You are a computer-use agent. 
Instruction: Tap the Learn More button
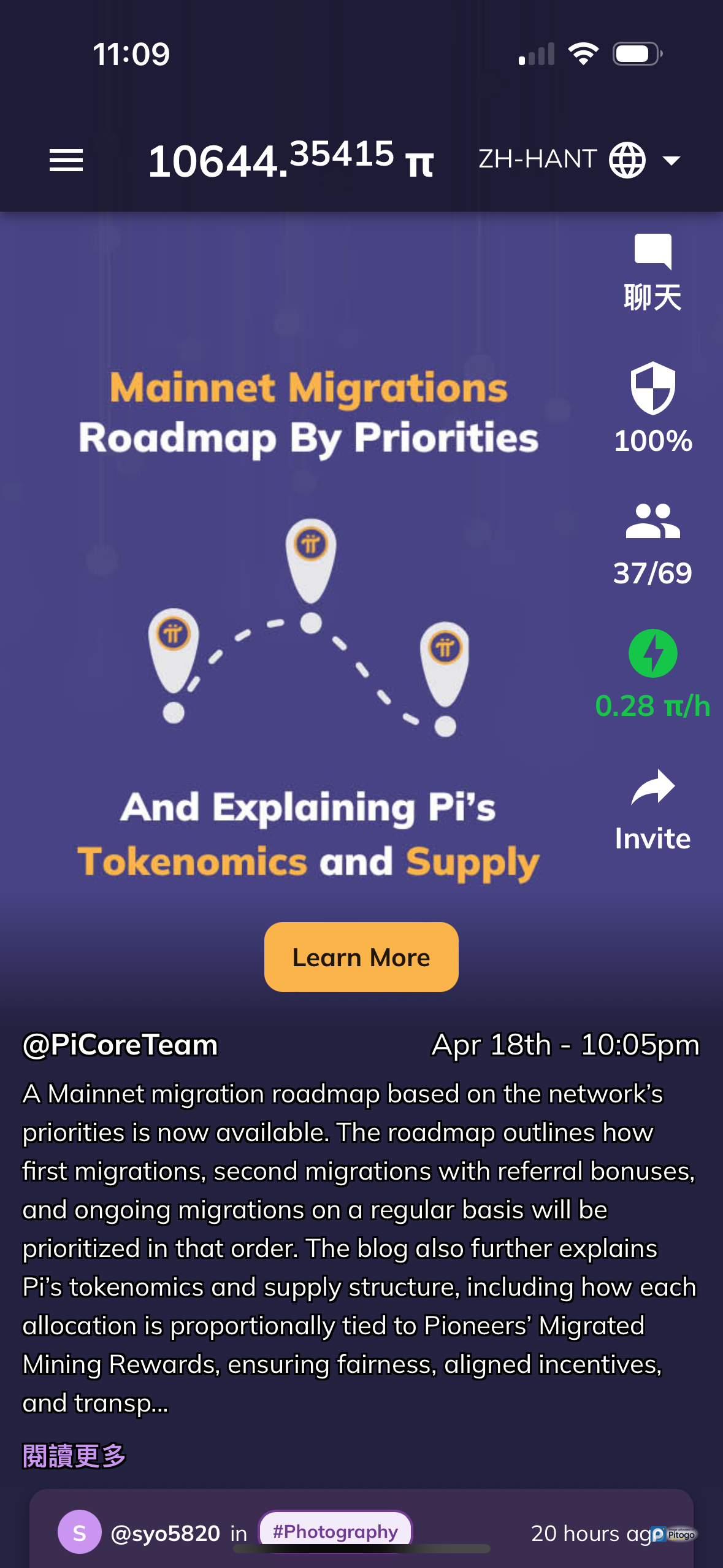click(361, 957)
